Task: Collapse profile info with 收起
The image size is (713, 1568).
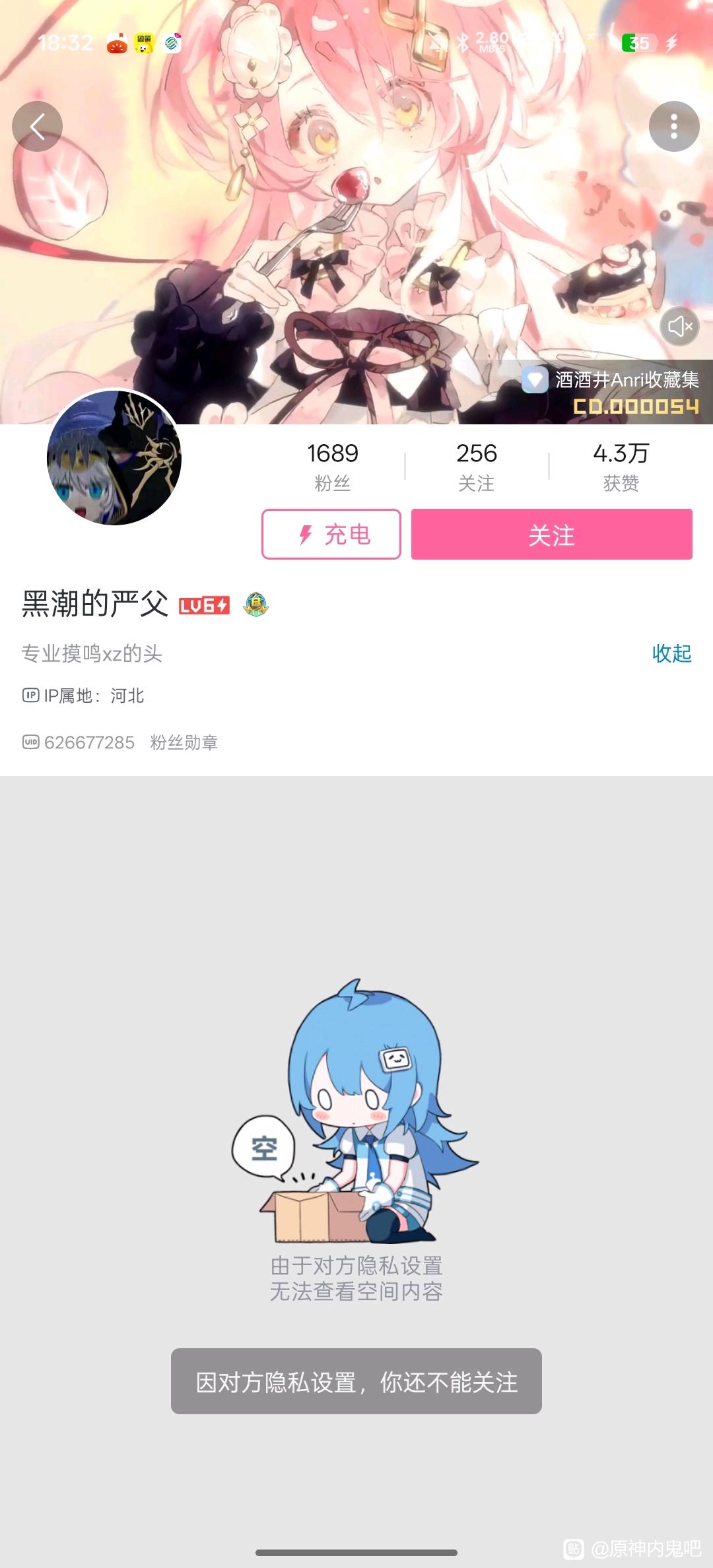Action: [x=671, y=653]
